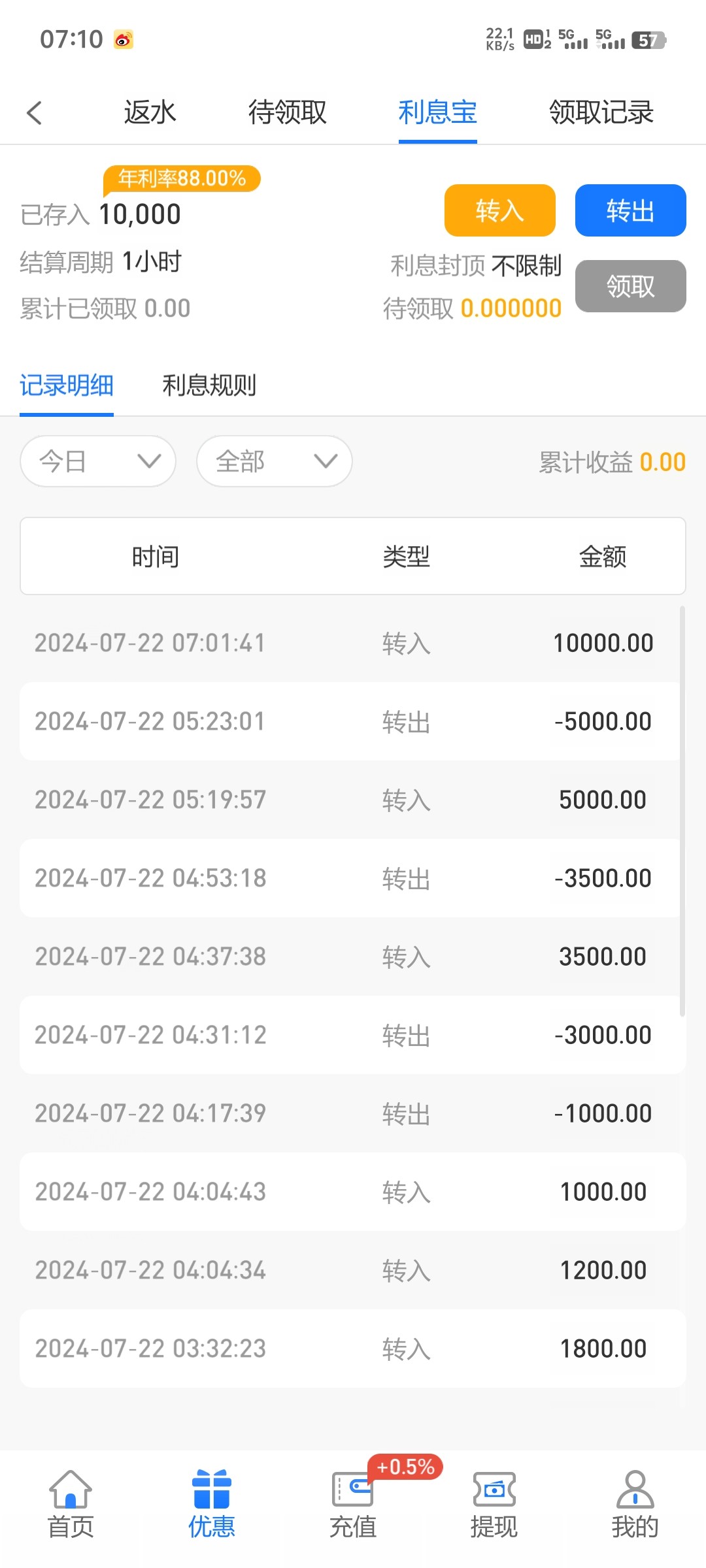Switch to the 返水 tab
This screenshot has width=706, height=1568.
(x=150, y=112)
